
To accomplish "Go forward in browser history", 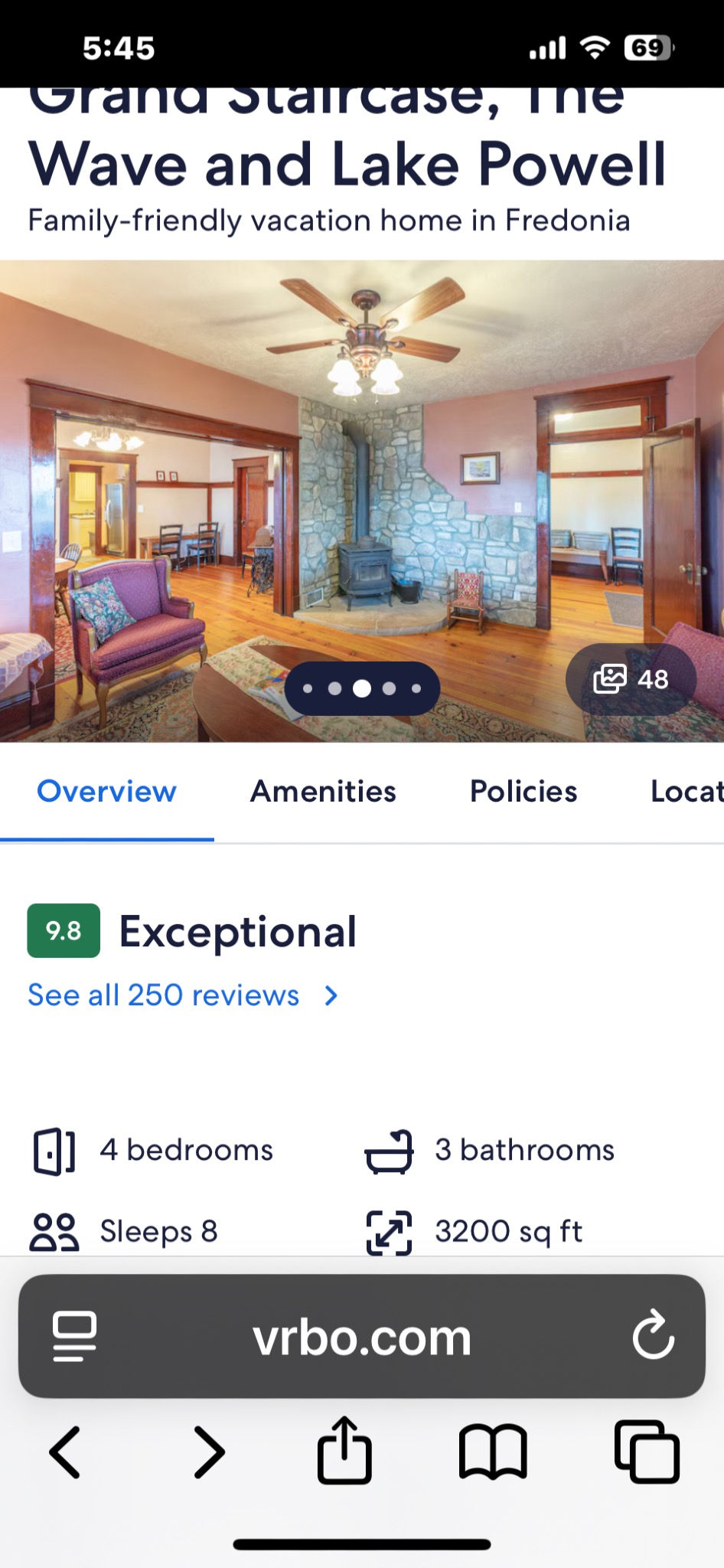I will pyautogui.click(x=209, y=1452).
